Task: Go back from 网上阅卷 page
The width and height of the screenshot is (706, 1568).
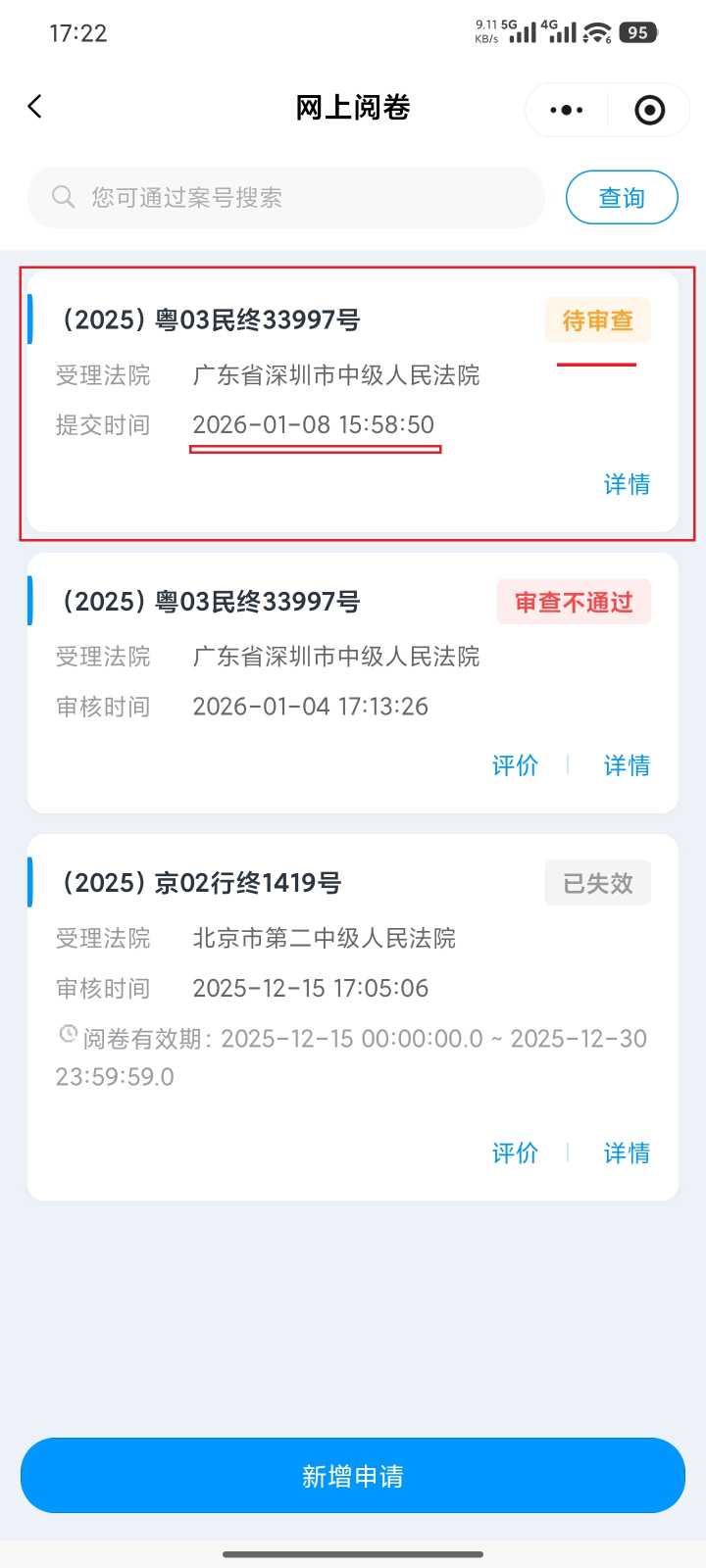Action: [x=35, y=107]
